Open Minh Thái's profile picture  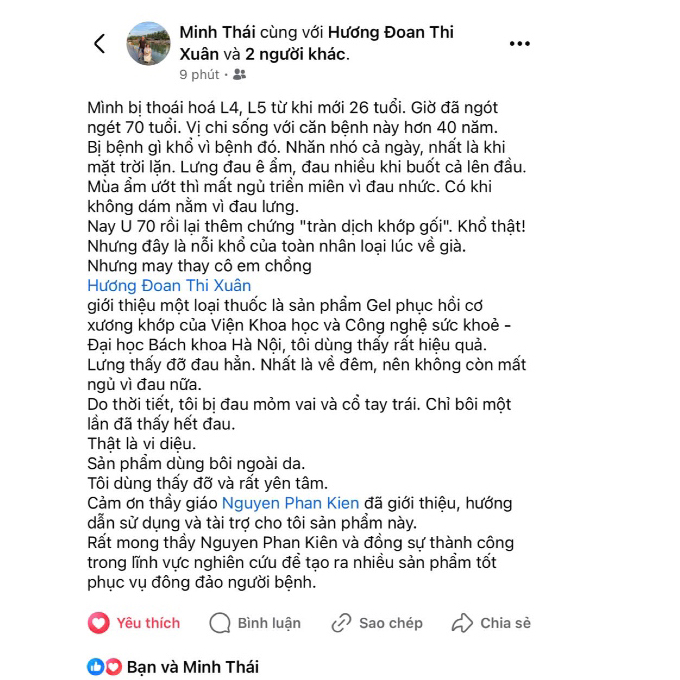pyautogui.click(x=147, y=43)
